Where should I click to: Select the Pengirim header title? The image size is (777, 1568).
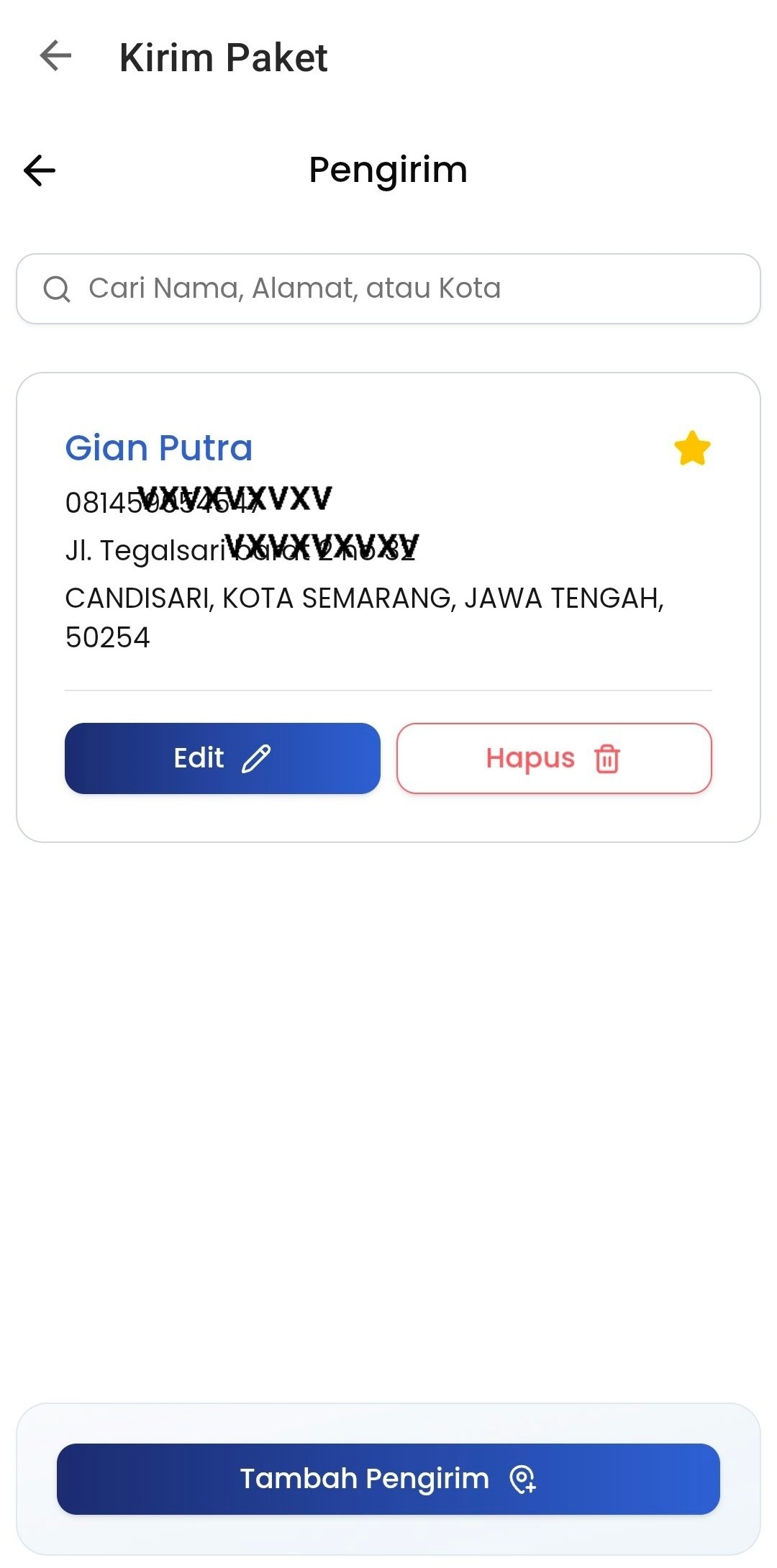(388, 170)
